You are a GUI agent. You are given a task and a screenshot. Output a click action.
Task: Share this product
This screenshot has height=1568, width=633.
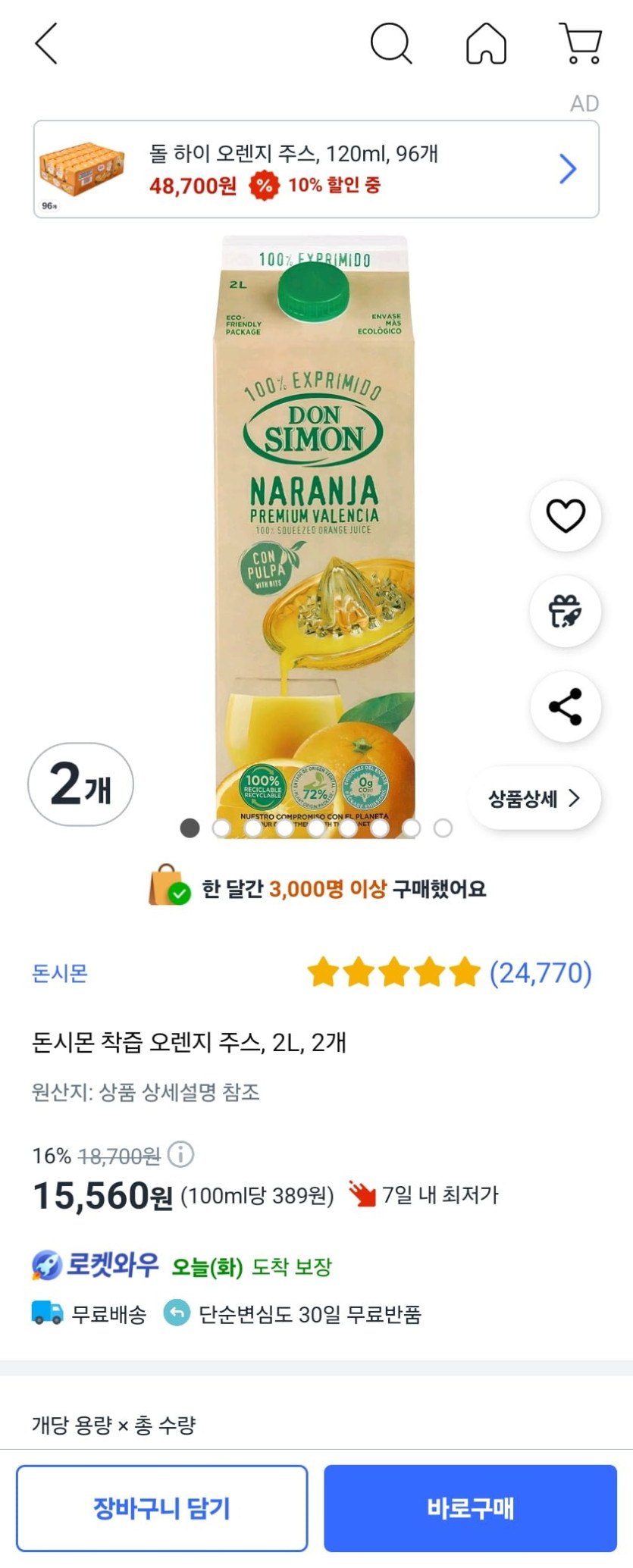click(x=566, y=707)
